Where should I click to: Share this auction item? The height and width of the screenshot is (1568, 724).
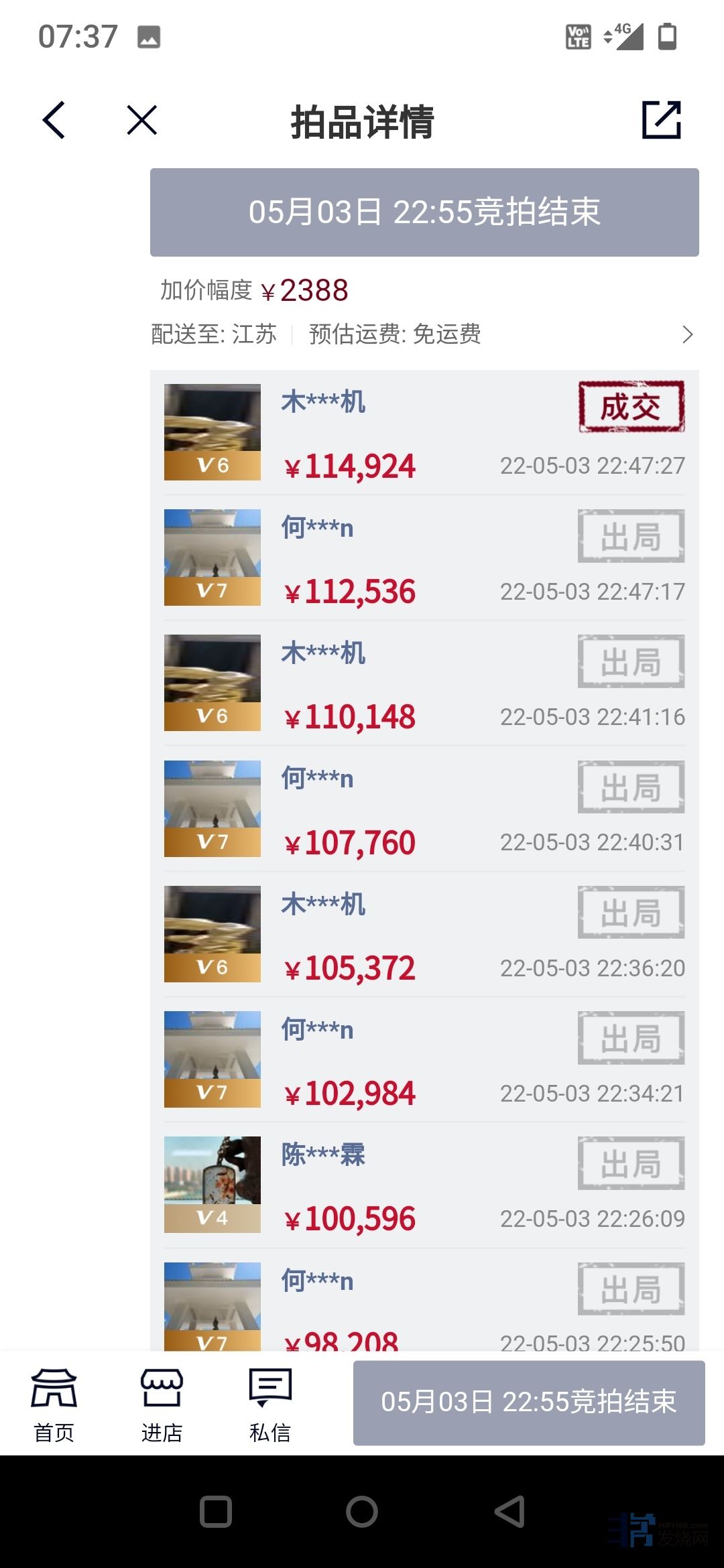click(x=661, y=121)
